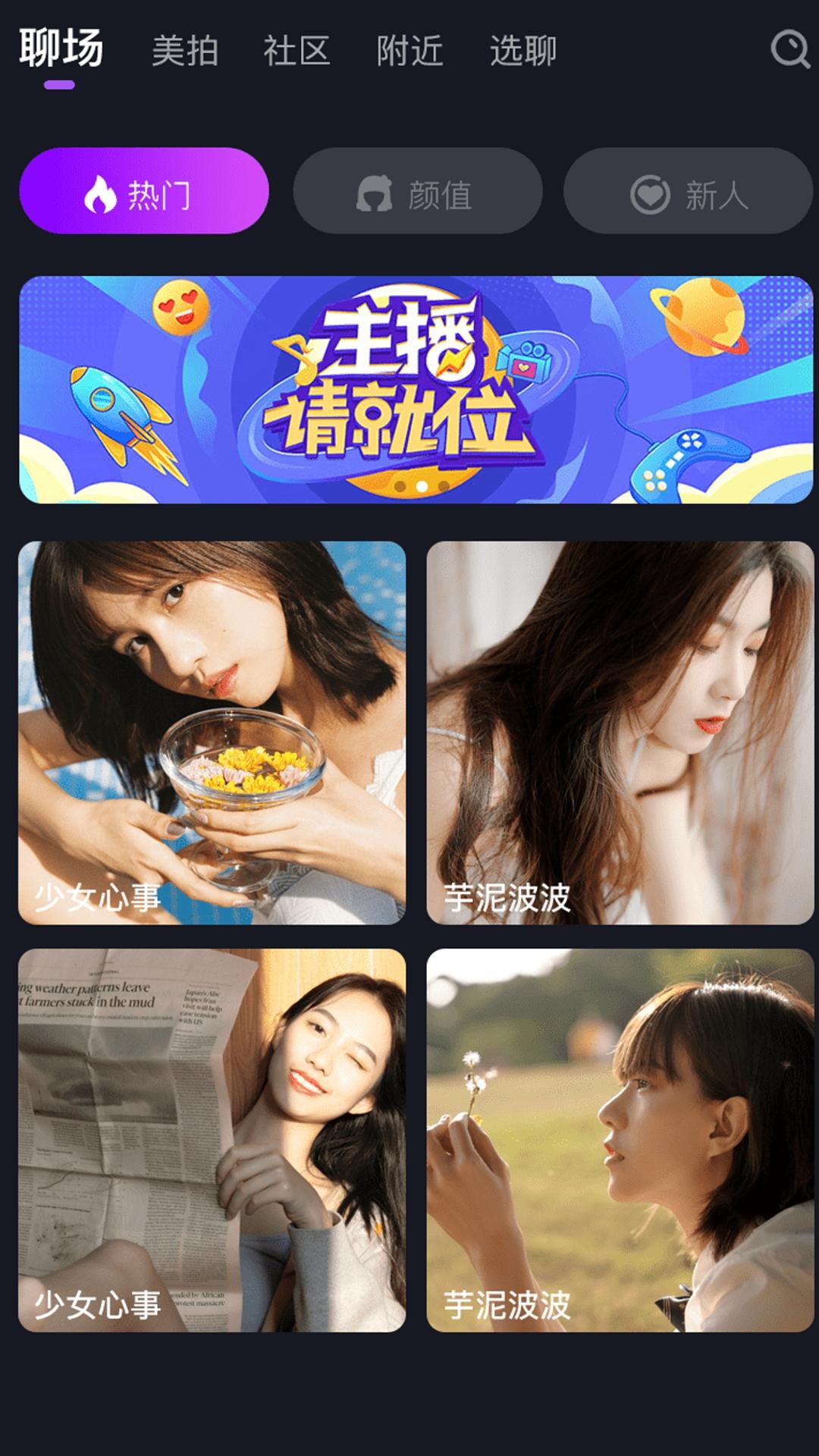Switch to the 美拍 tab
Image resolution: width=819 pixels, height=1456 pixels.
(x=184, y=51)
